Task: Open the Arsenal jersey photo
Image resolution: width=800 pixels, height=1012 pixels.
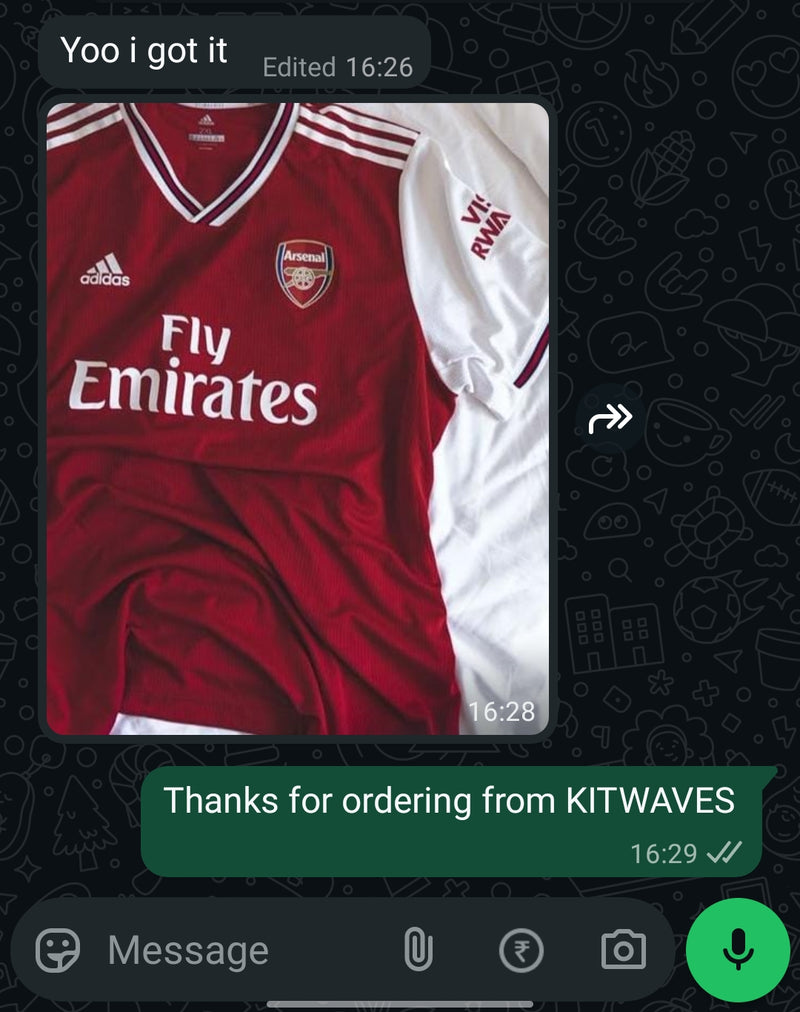Action: pyautogui.click(x=298, y=420)
